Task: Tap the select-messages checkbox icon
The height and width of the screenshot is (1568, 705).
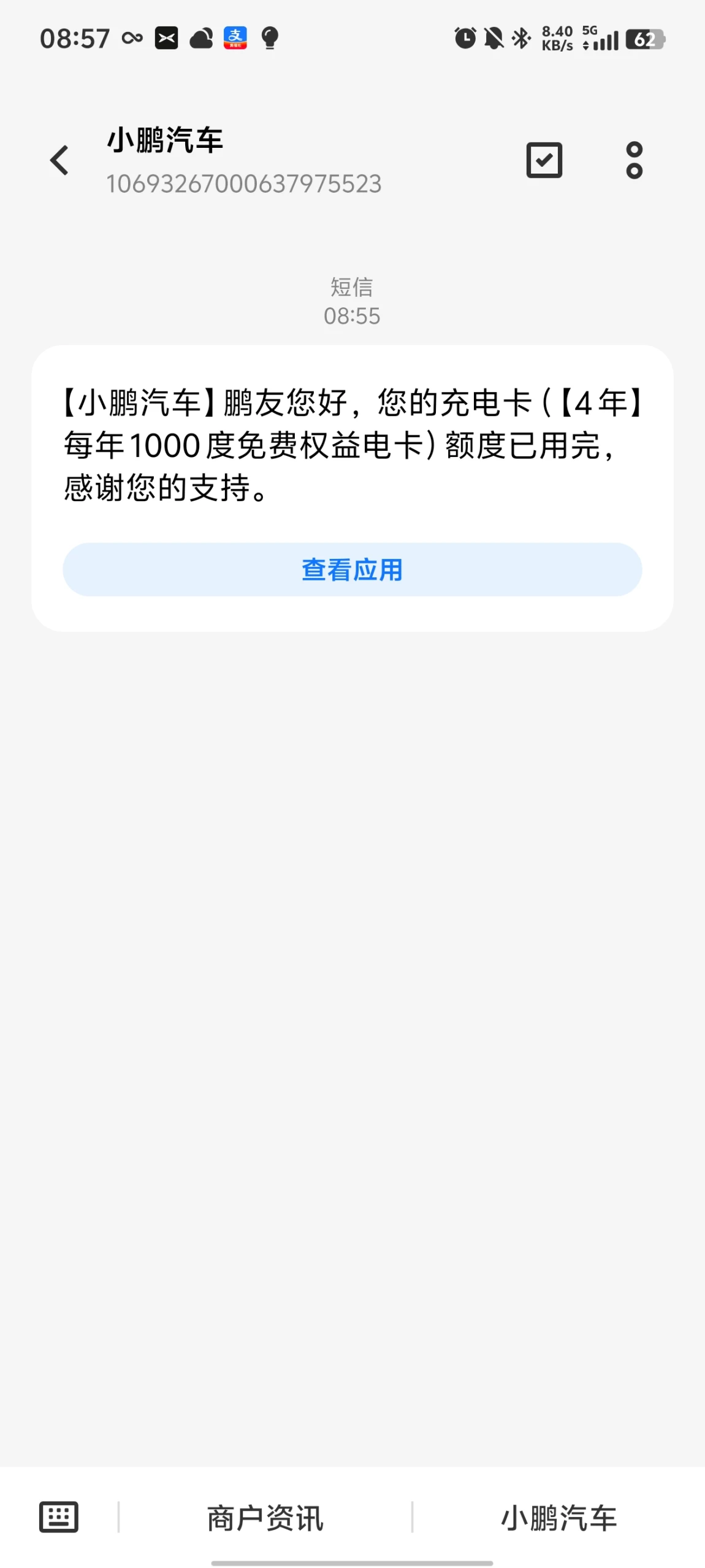Action: 544,160
